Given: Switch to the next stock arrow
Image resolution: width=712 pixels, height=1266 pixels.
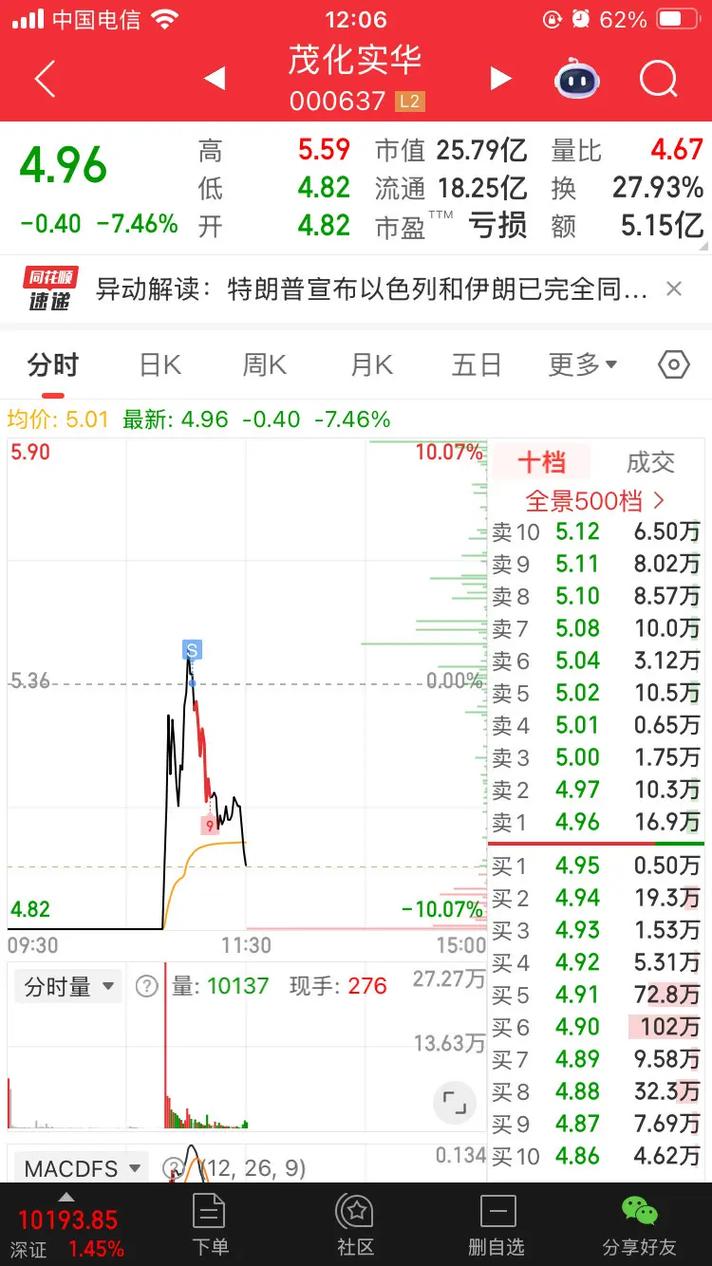Looking at the screenshot, I should pyautogui.click(x=501, y=78).
